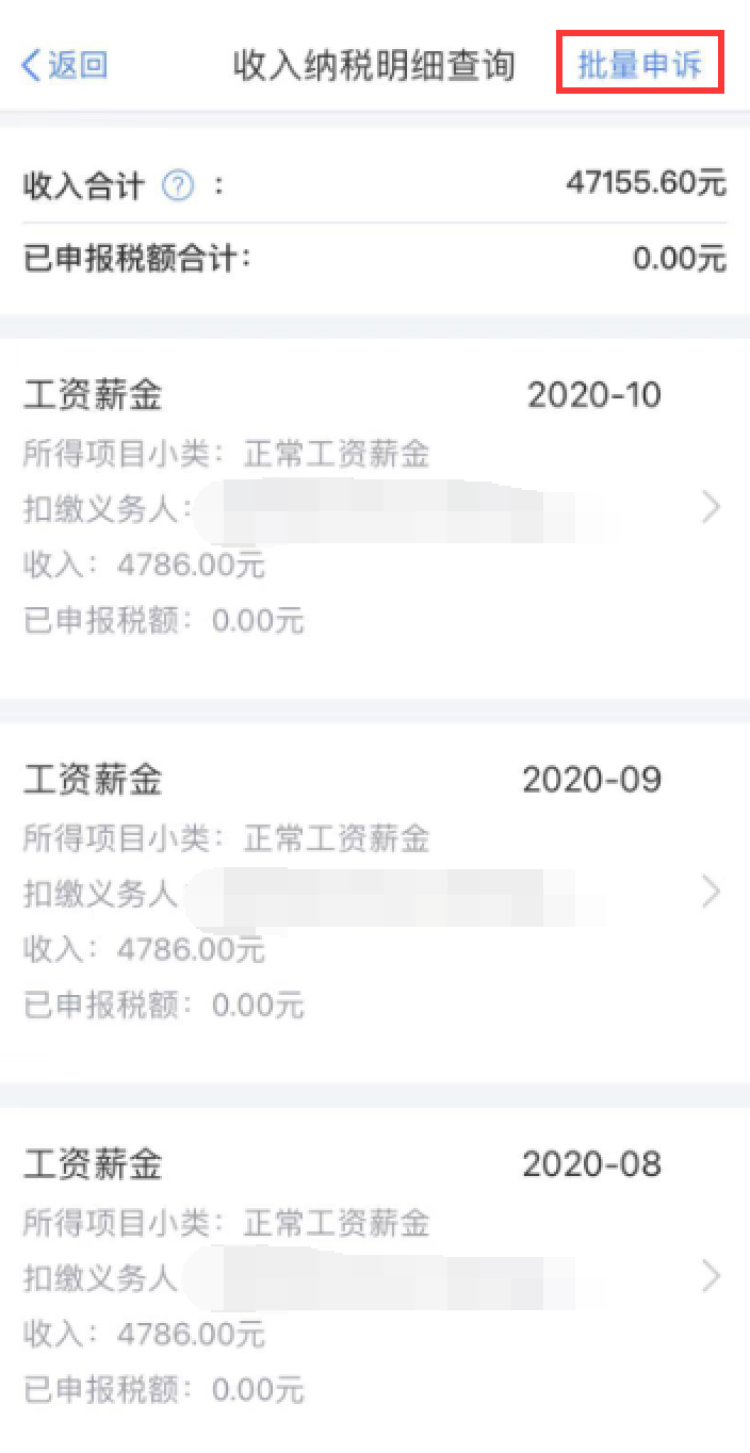
Task: Go back using 返回
Action: pyautogui.click(x=64, y=66)
